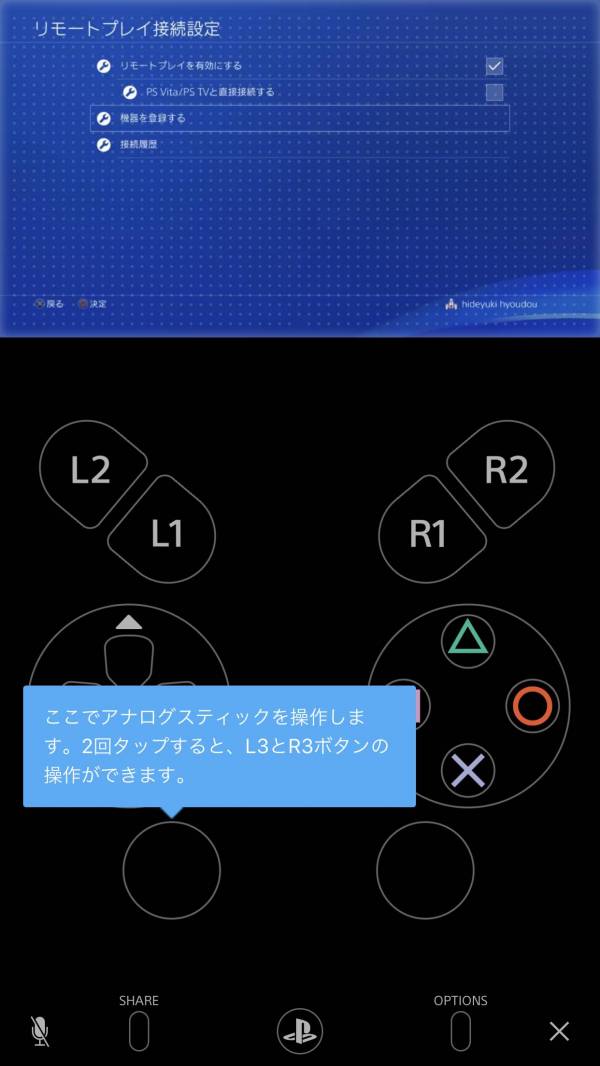The width and height of the screenshot is (600, 1066).
Task: Tap the cross X action button
Action: click(x=467, y=770)
